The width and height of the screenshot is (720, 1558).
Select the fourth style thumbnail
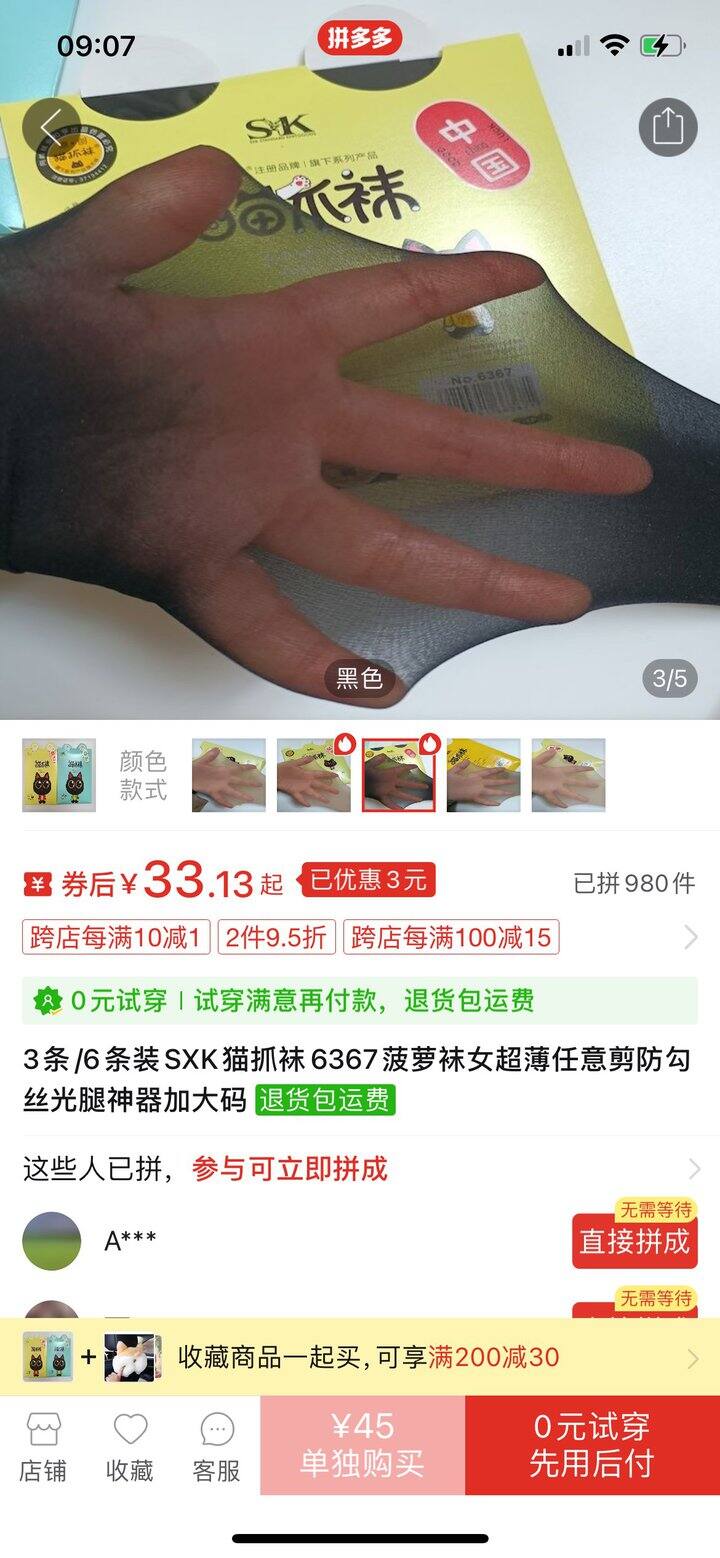[x=483, y=775]
